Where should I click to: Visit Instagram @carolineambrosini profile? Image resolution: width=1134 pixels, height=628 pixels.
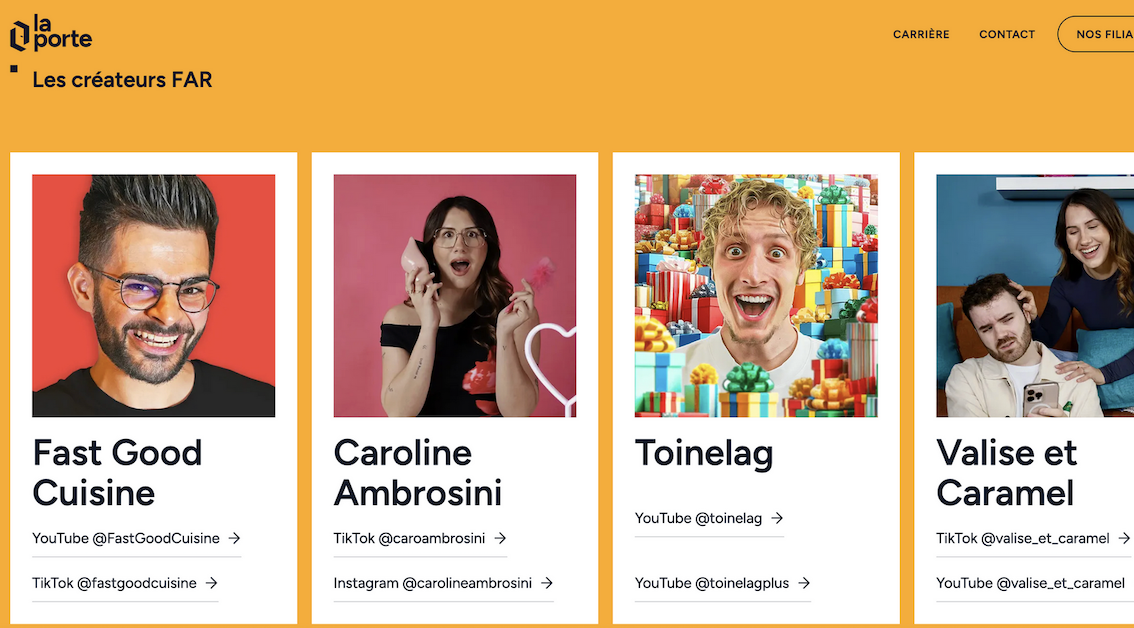[443, 583]
